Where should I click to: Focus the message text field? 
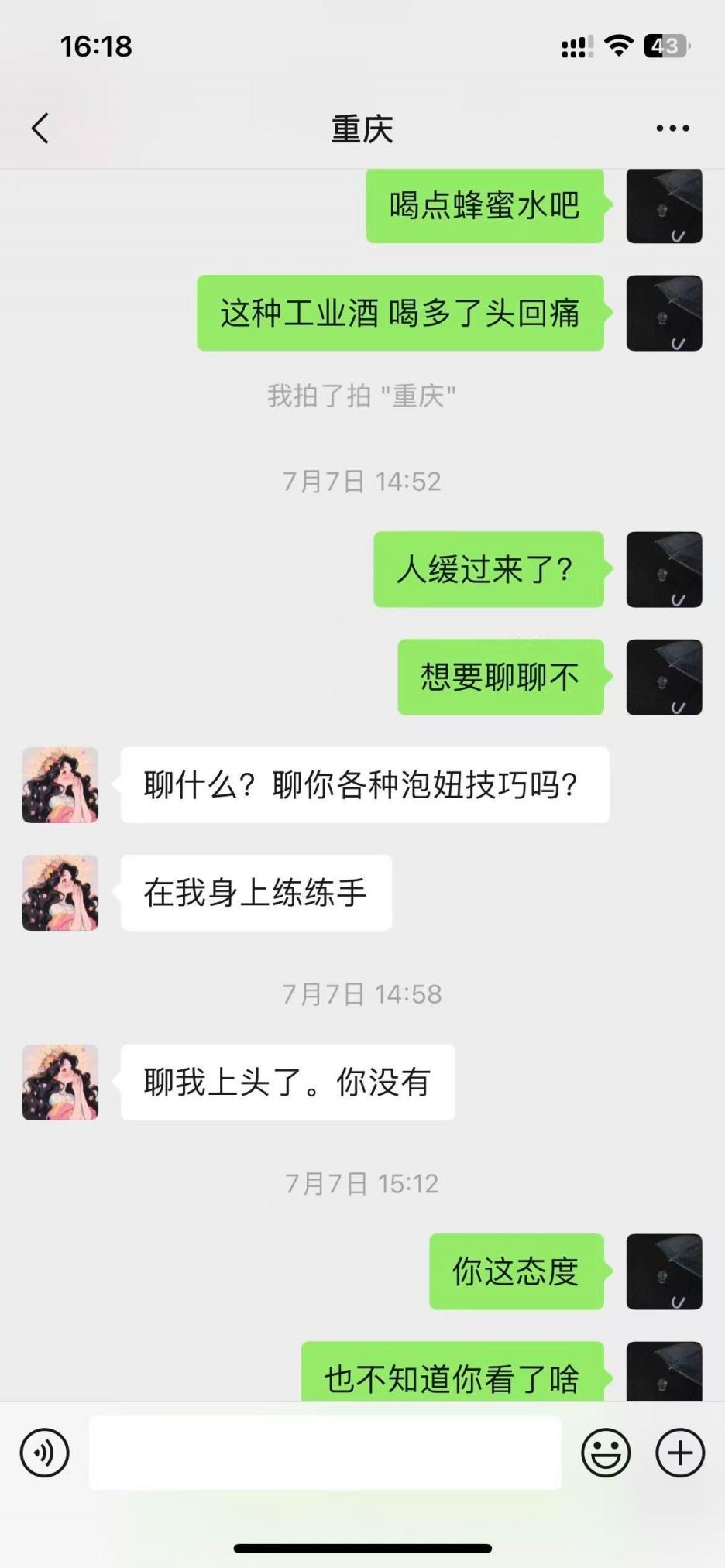325,1453
